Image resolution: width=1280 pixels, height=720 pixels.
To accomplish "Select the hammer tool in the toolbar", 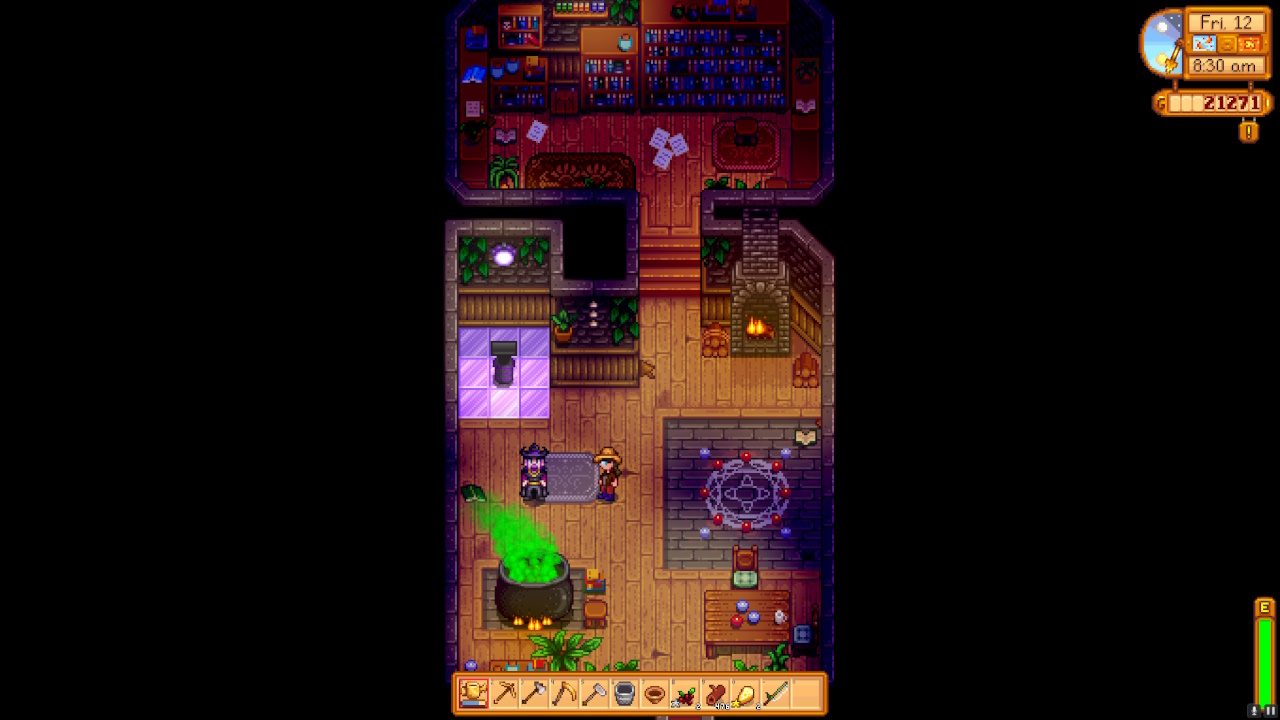I will tap(594, 693).
